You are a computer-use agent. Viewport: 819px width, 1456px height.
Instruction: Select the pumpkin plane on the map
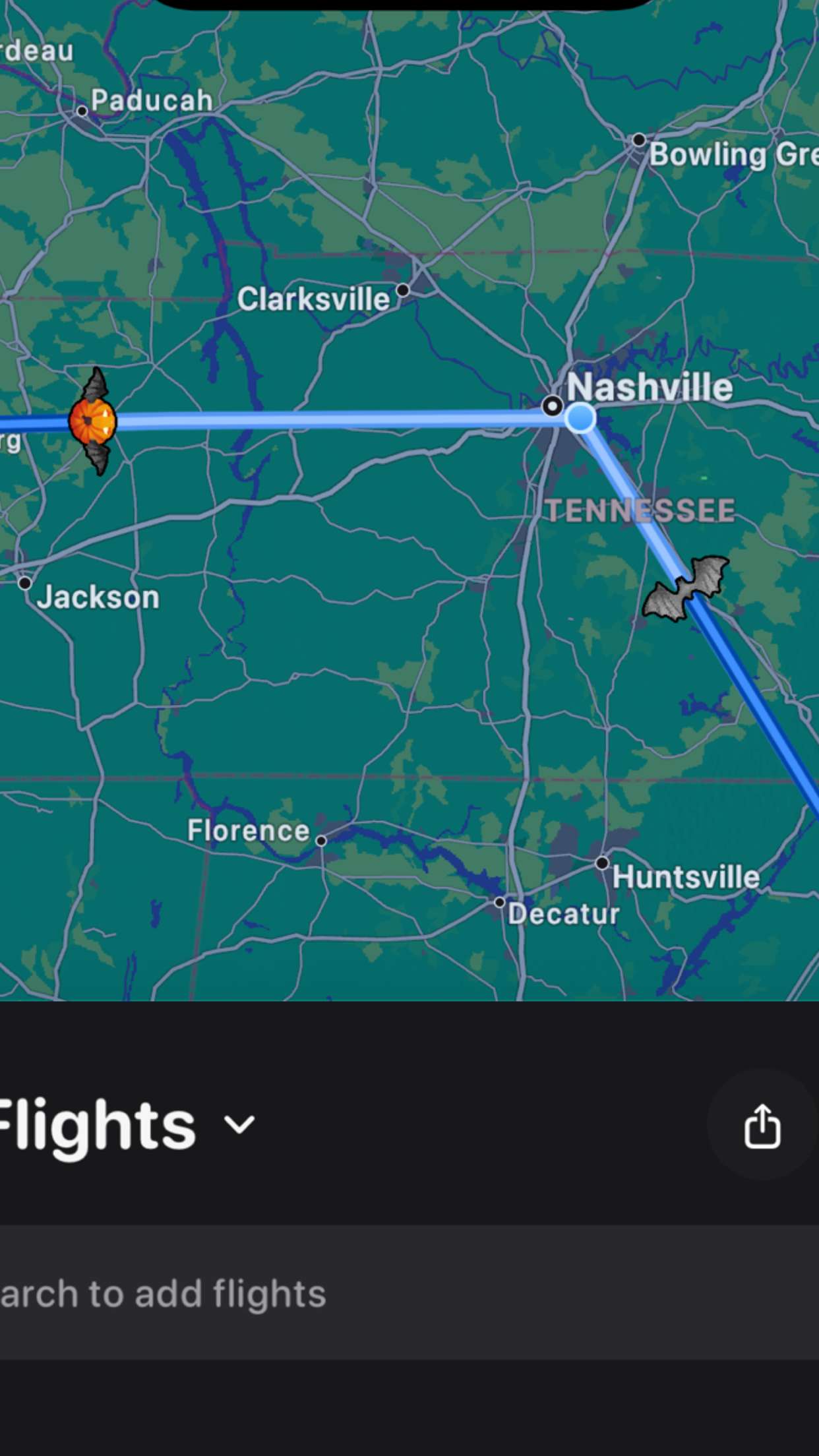coord(93,421)
